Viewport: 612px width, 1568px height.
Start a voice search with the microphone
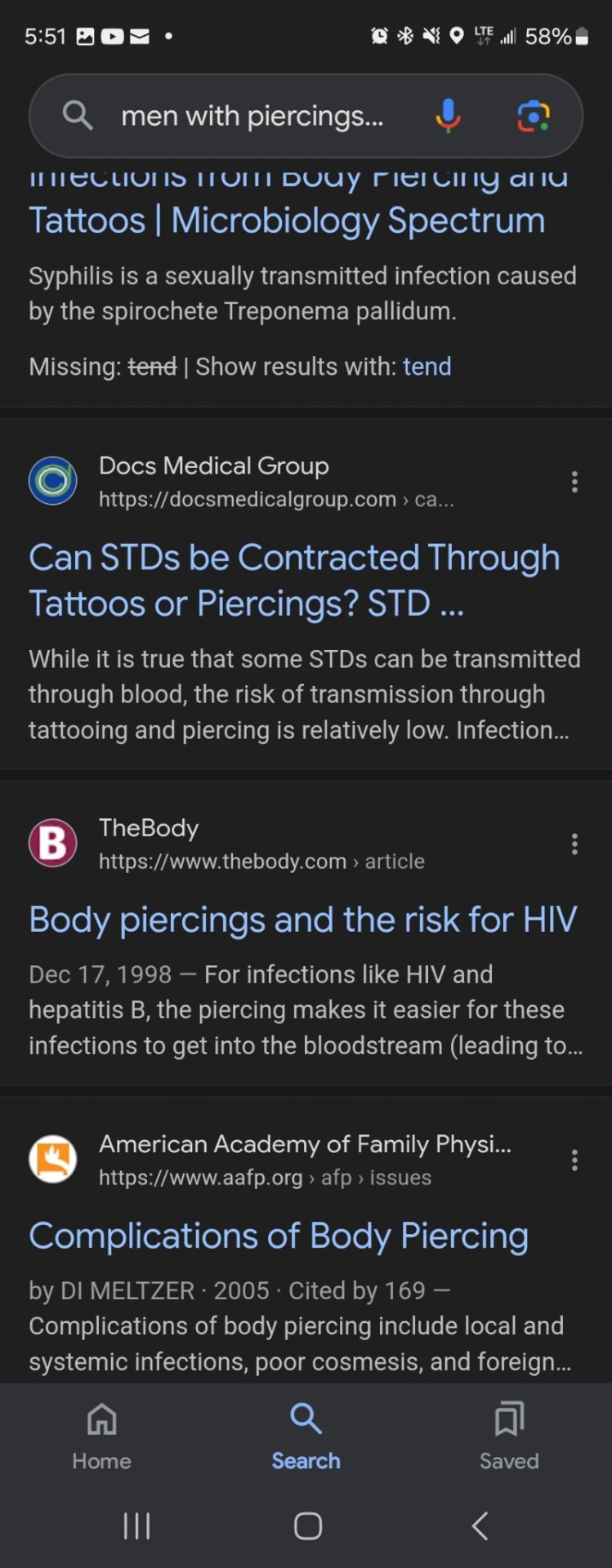tap(448, 116)
